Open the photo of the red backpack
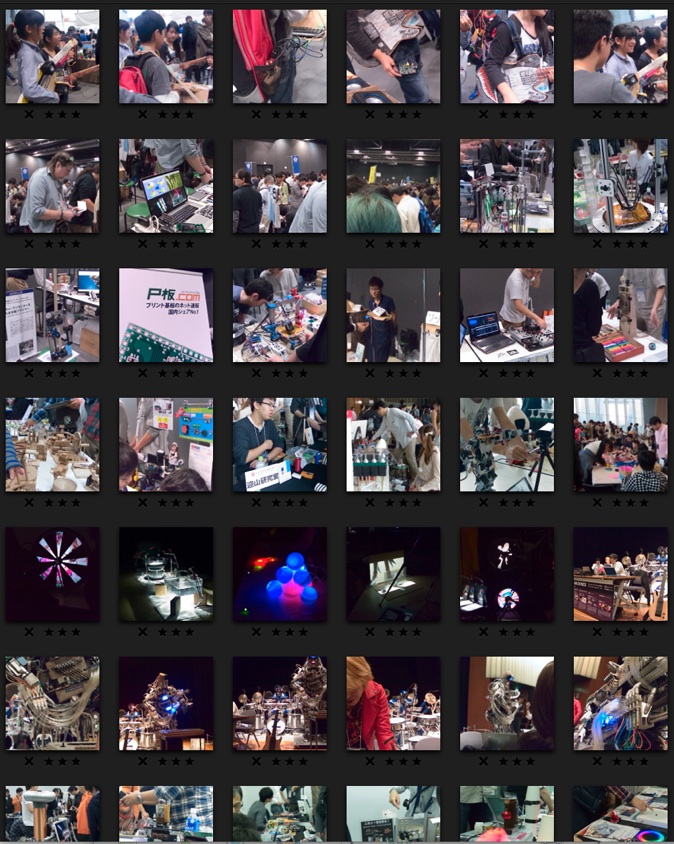Viewport: 674px width, 844px height. tap(279, 56)
